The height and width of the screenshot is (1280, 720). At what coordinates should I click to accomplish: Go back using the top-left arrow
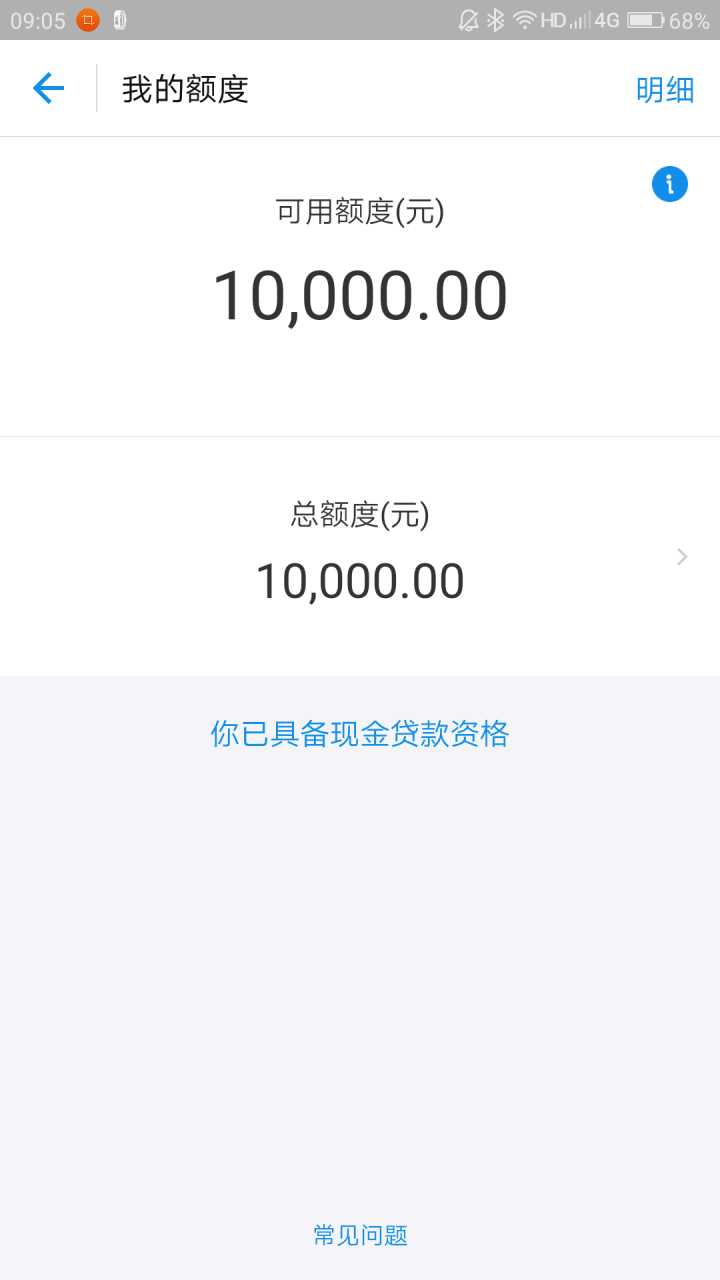tap(48, 89)
